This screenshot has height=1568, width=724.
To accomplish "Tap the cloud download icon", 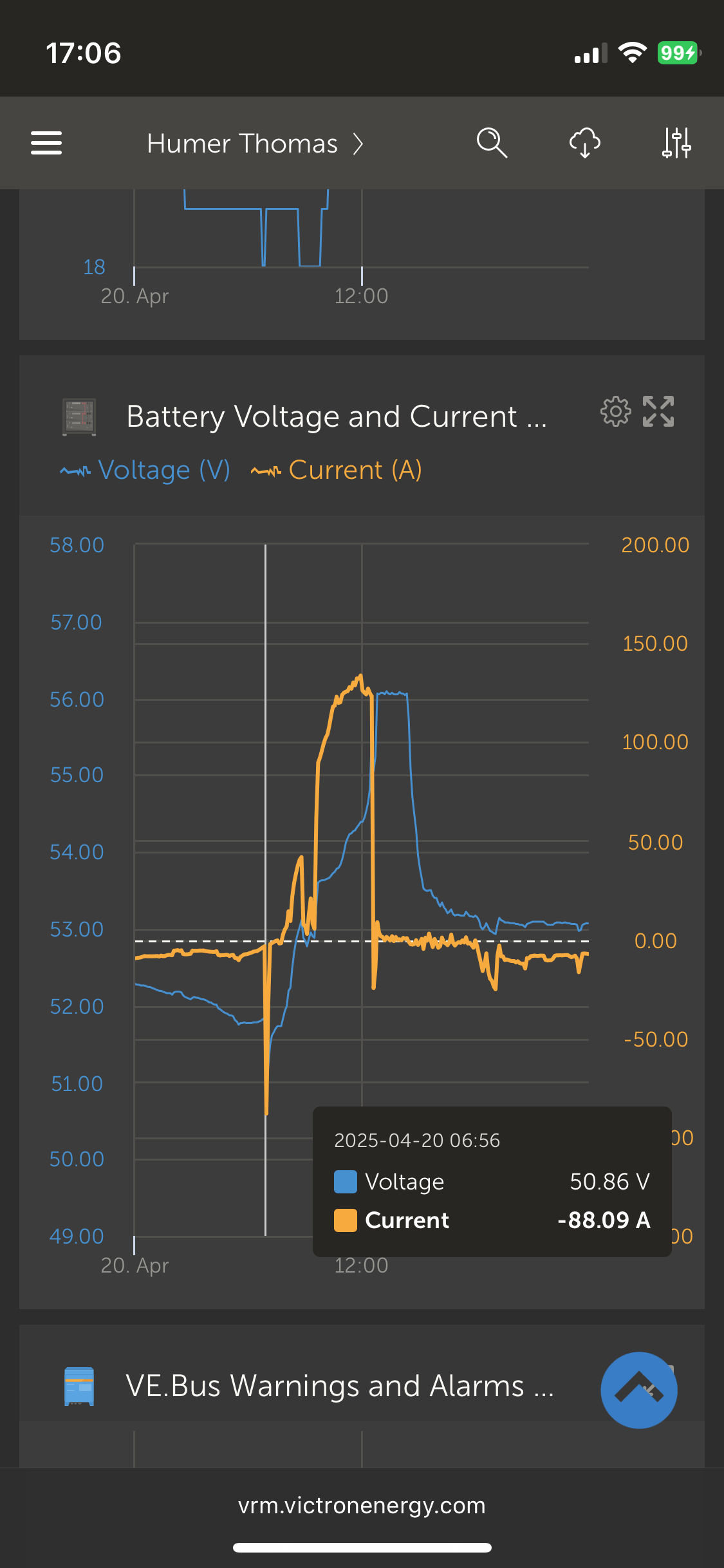I will (x=584, y=143).
